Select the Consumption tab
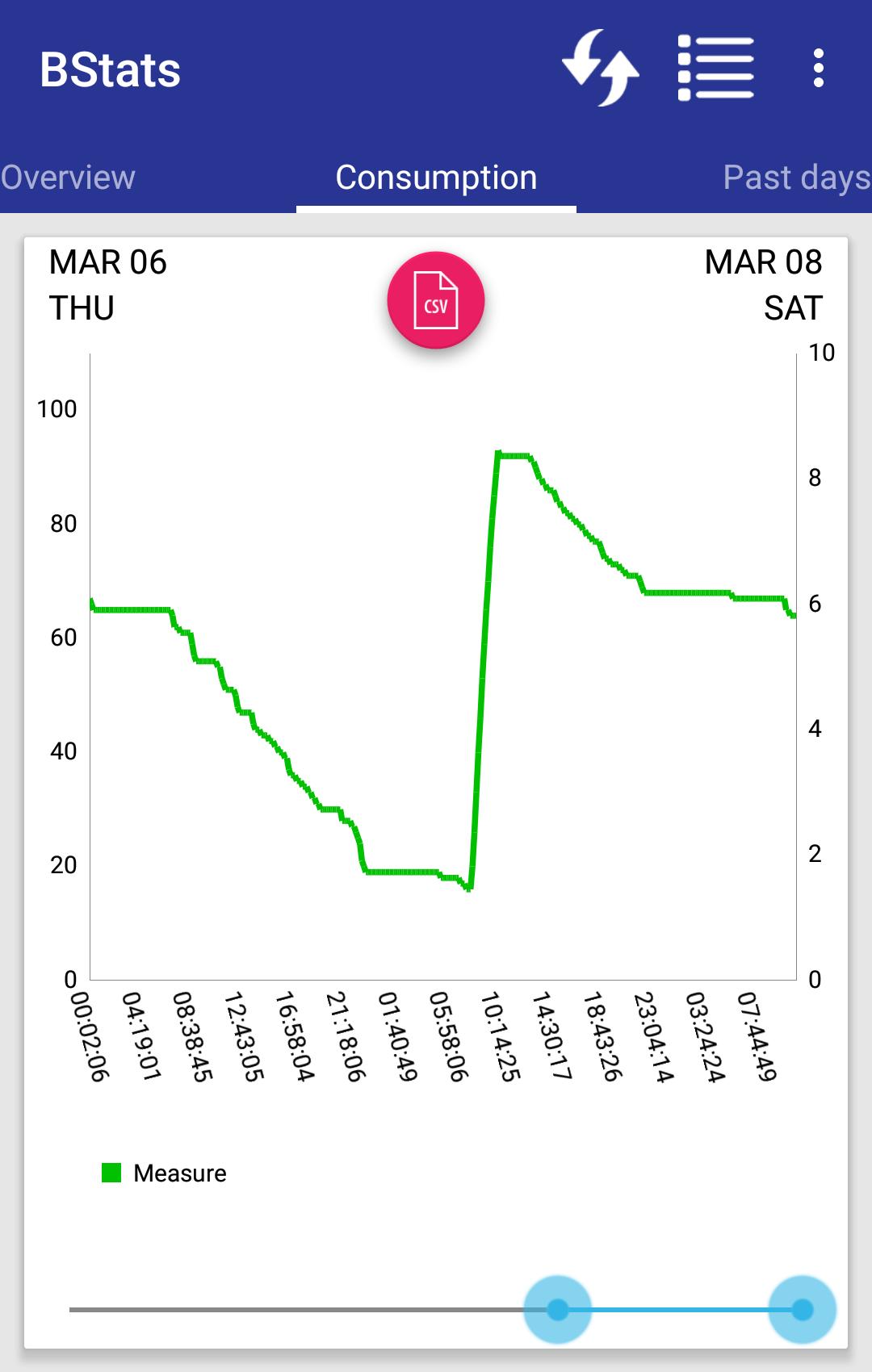The image size is (872, 1372). [x=437, y=177]
